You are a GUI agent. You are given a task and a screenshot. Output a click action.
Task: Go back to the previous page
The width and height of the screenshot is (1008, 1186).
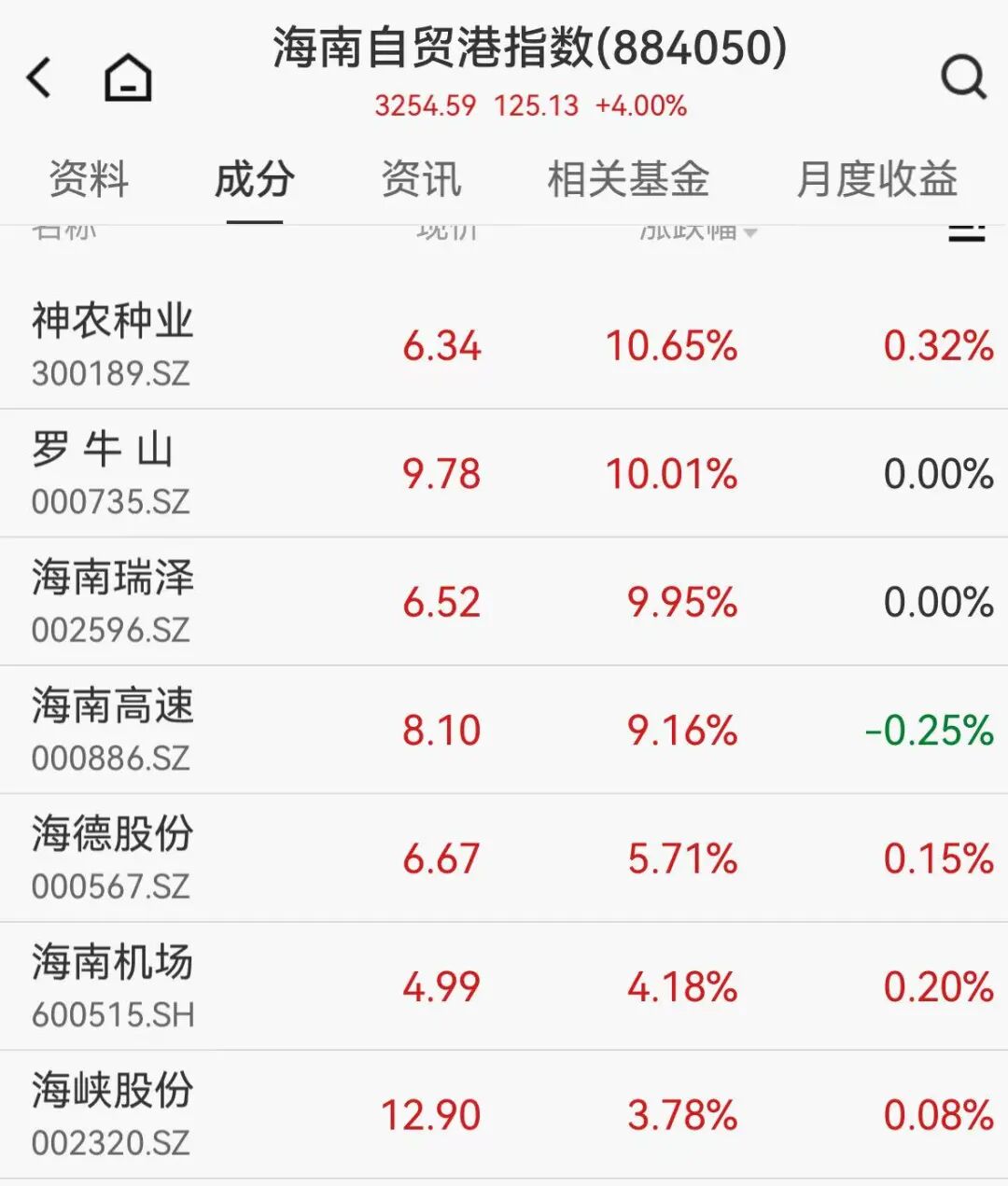39,77
